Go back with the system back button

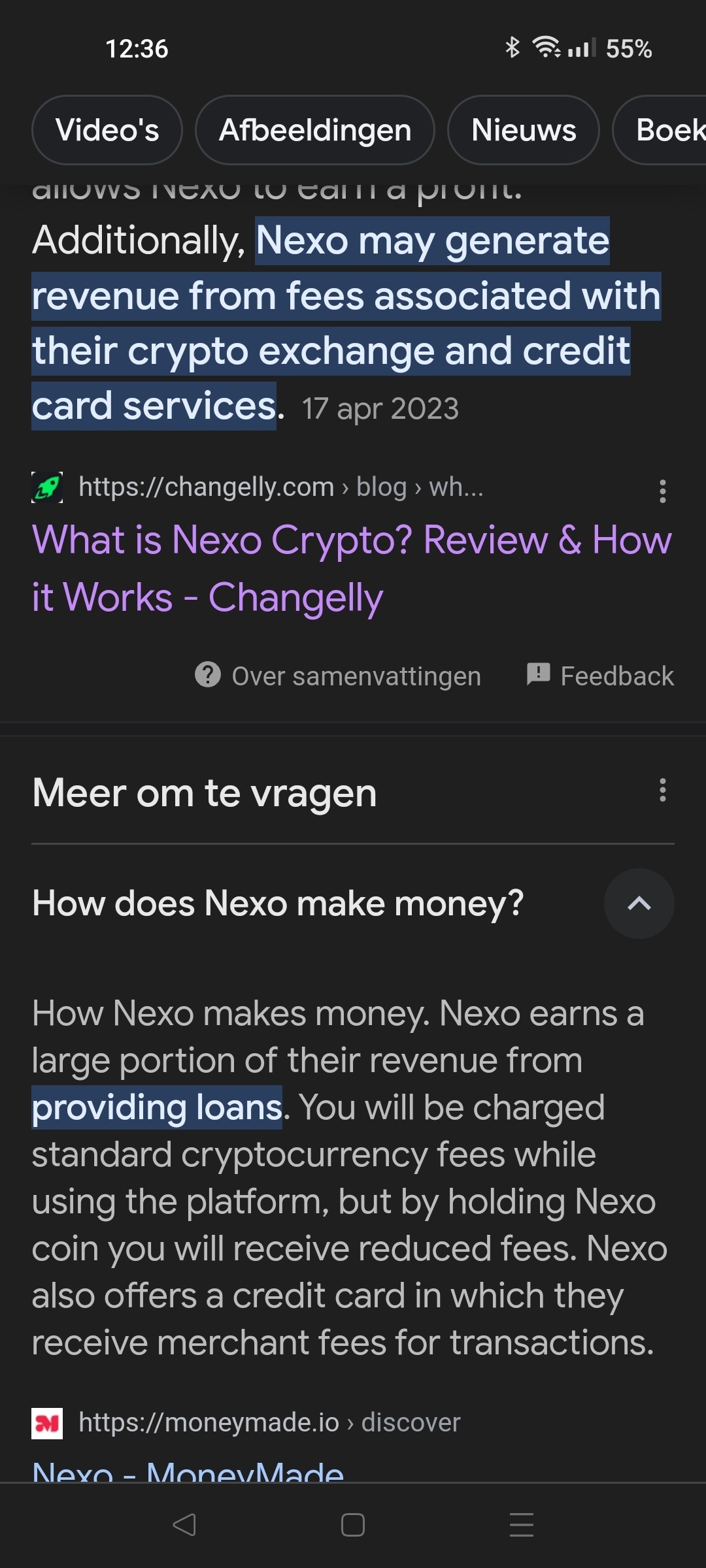184,1525
